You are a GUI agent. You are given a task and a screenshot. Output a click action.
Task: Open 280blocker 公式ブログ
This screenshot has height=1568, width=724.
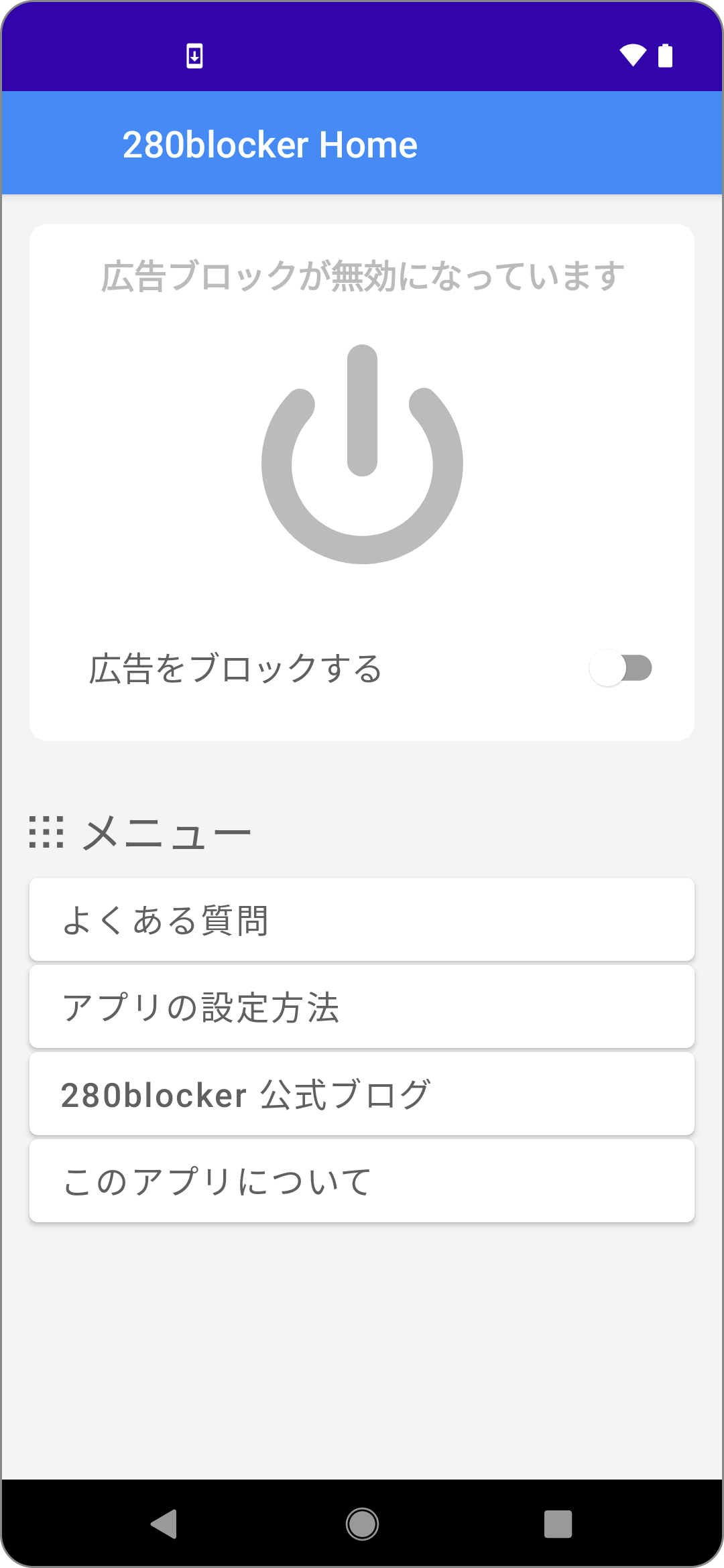click(362, 1094)
